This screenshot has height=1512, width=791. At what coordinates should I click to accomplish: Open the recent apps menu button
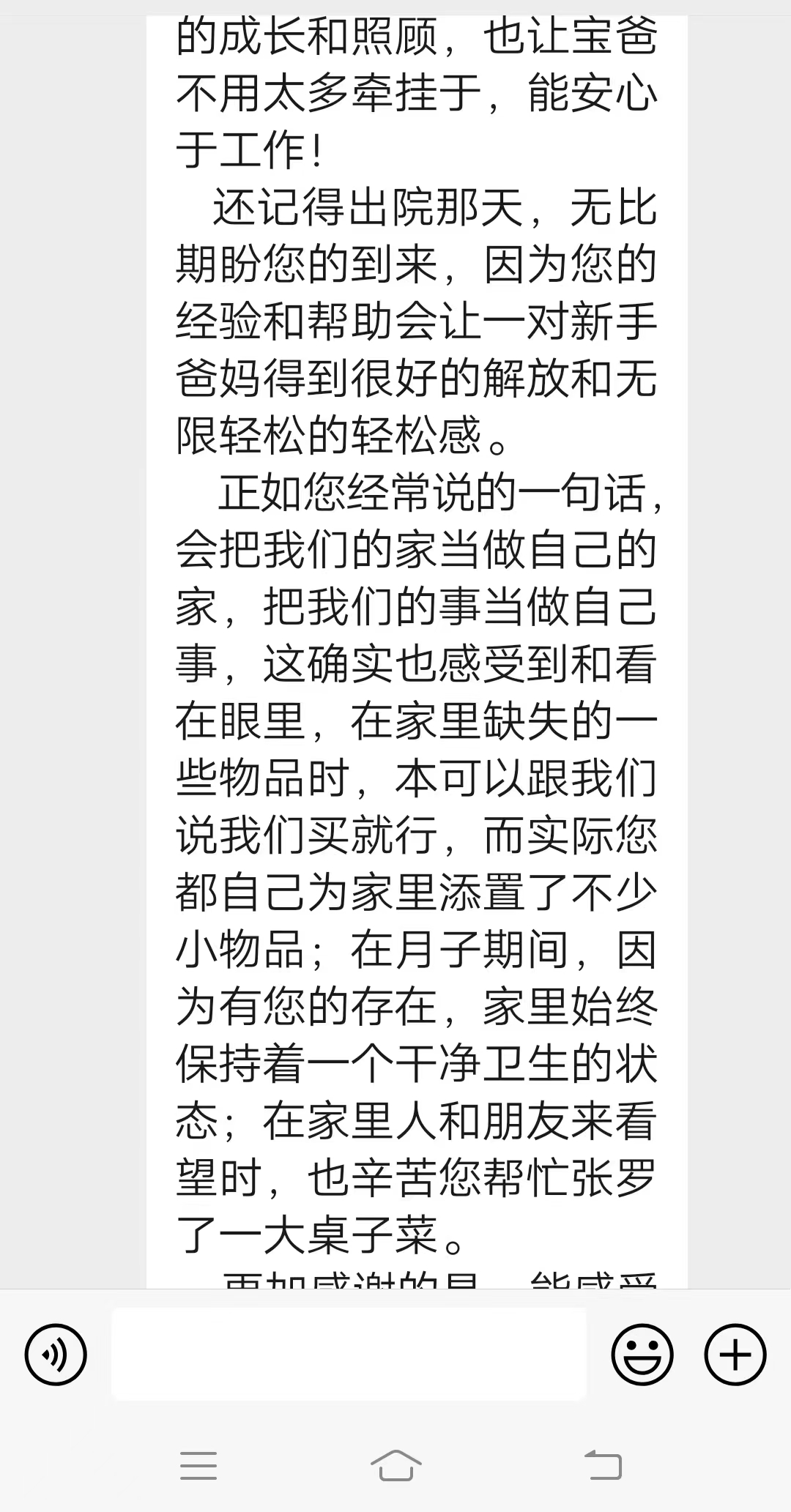[x=198, y=1465]
